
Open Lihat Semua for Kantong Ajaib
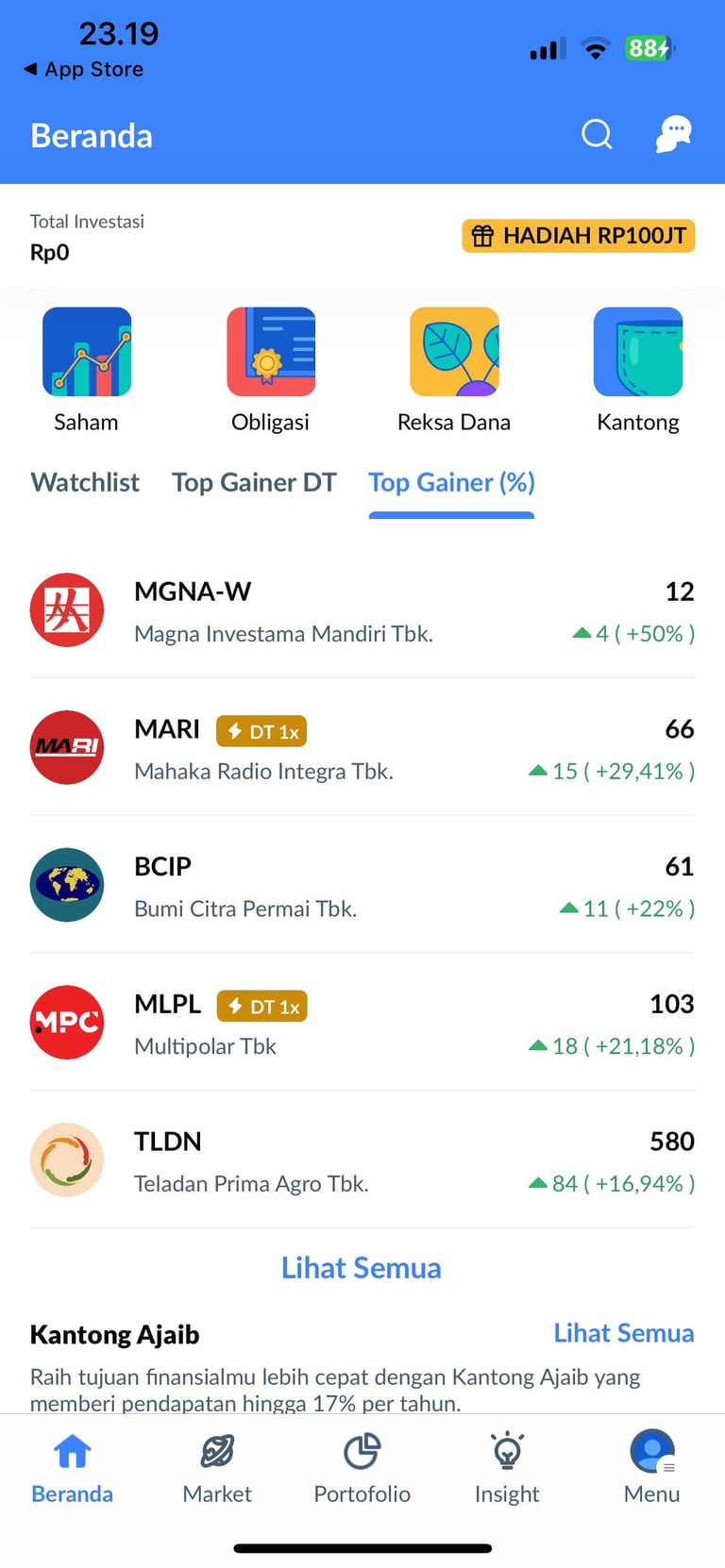pos(624,1333)
